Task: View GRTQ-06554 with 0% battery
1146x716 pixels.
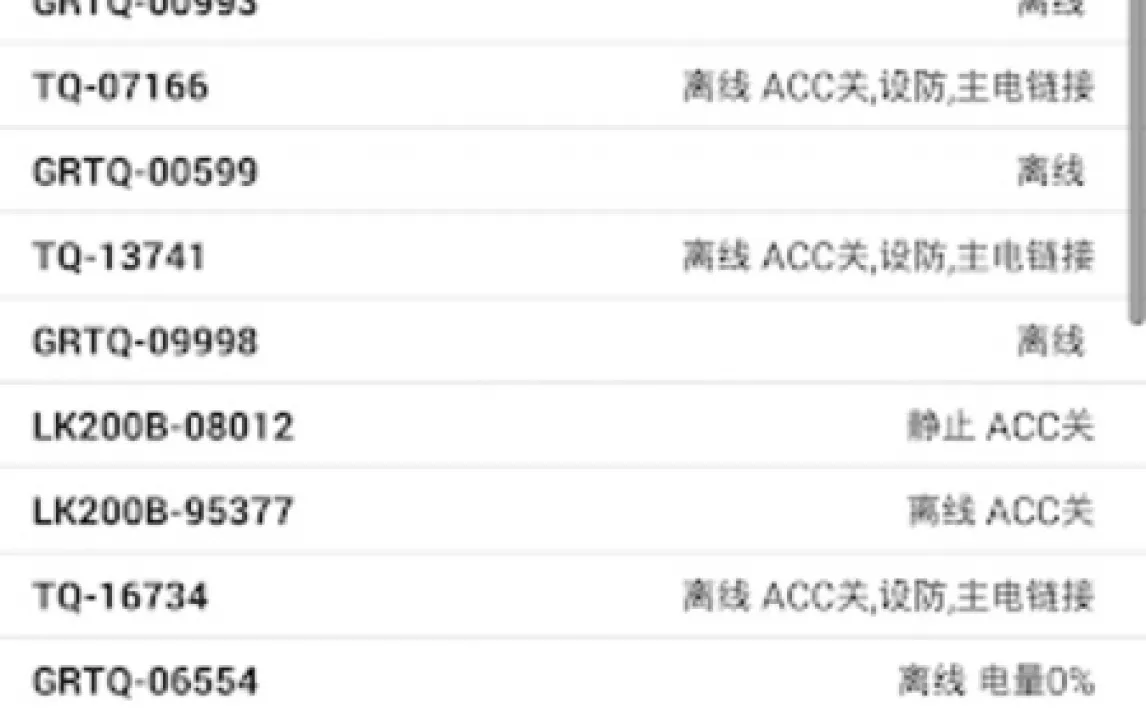Action: point(145,682)
